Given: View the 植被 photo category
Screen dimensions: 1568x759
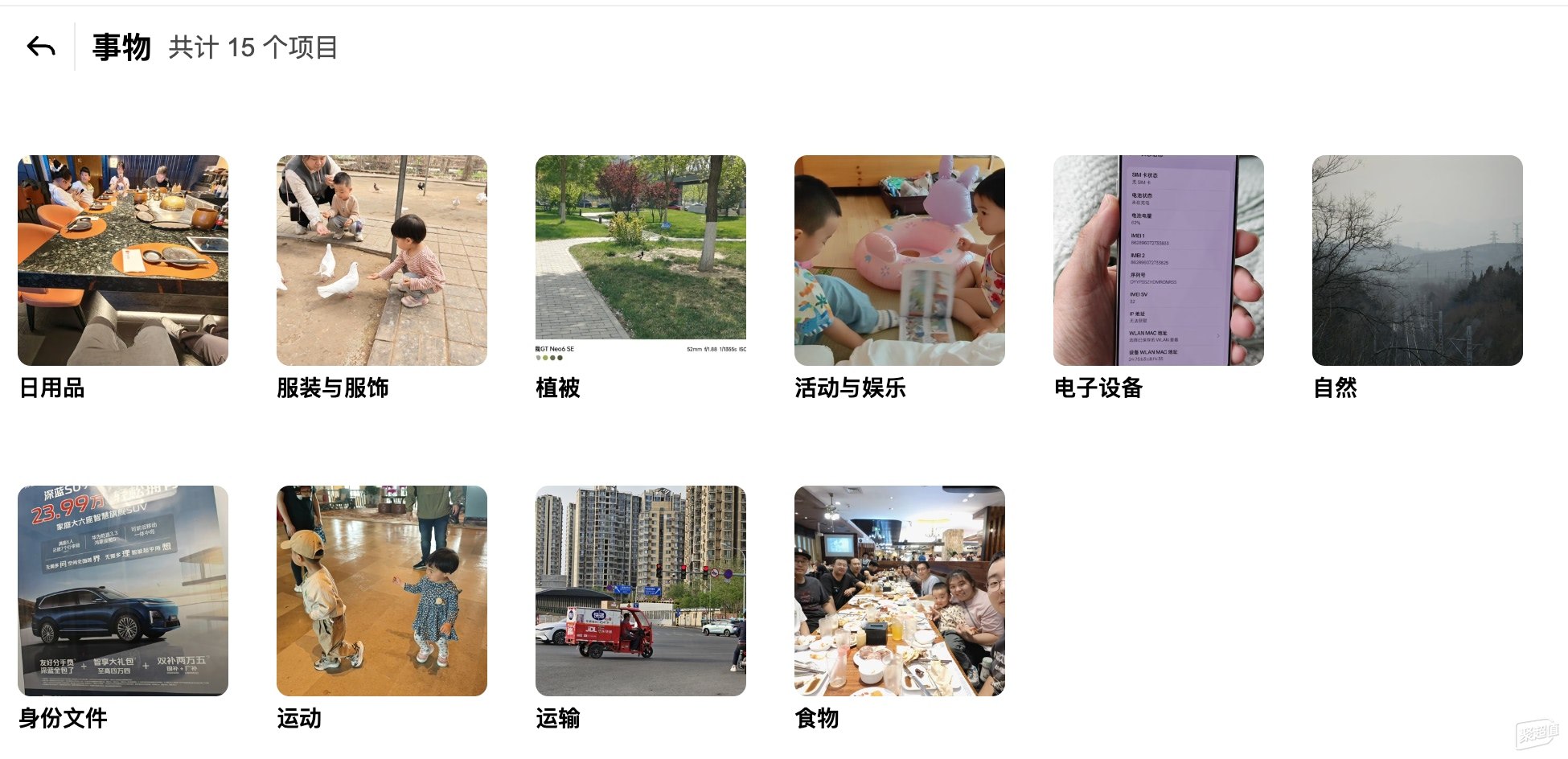Looking at the screenshot, I should 641,261.
